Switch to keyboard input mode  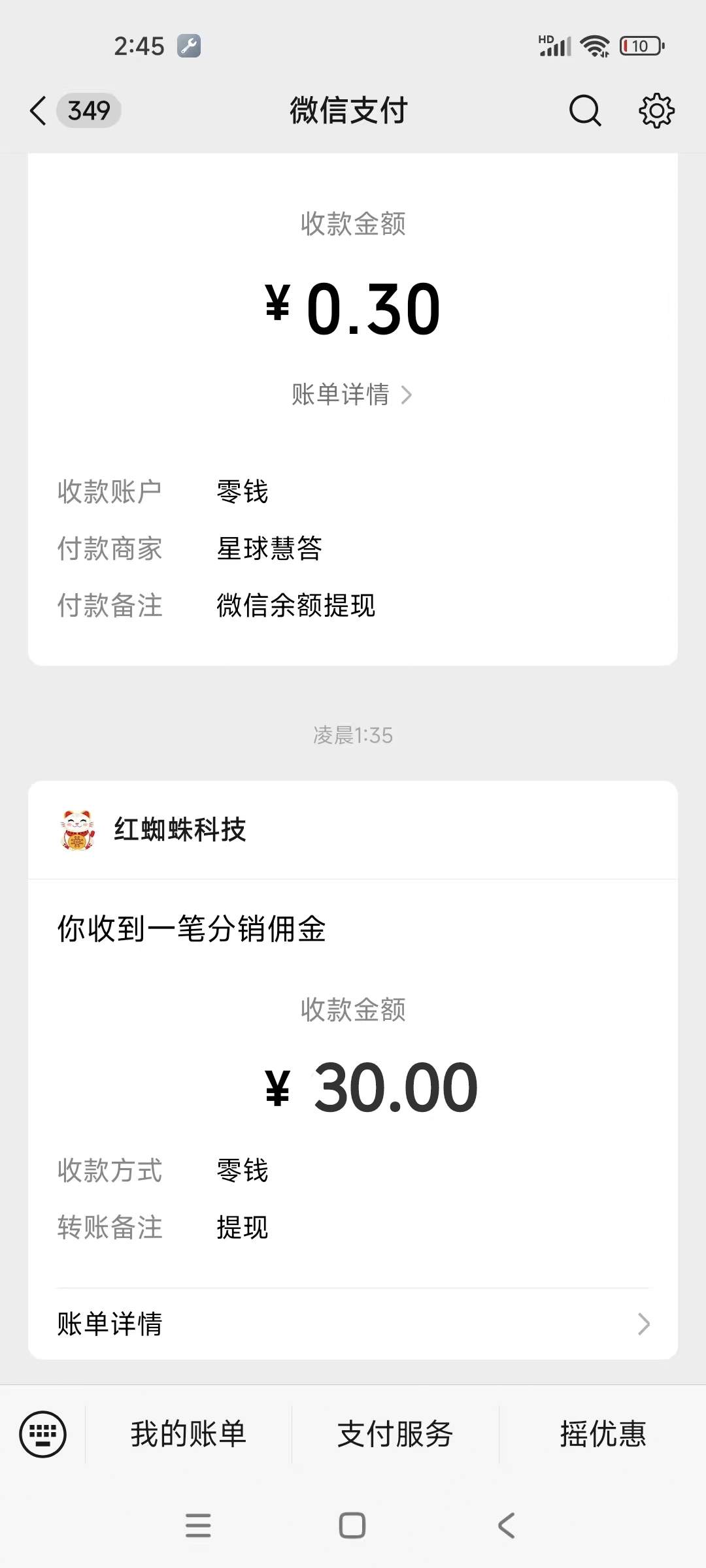click(43, 1435)
